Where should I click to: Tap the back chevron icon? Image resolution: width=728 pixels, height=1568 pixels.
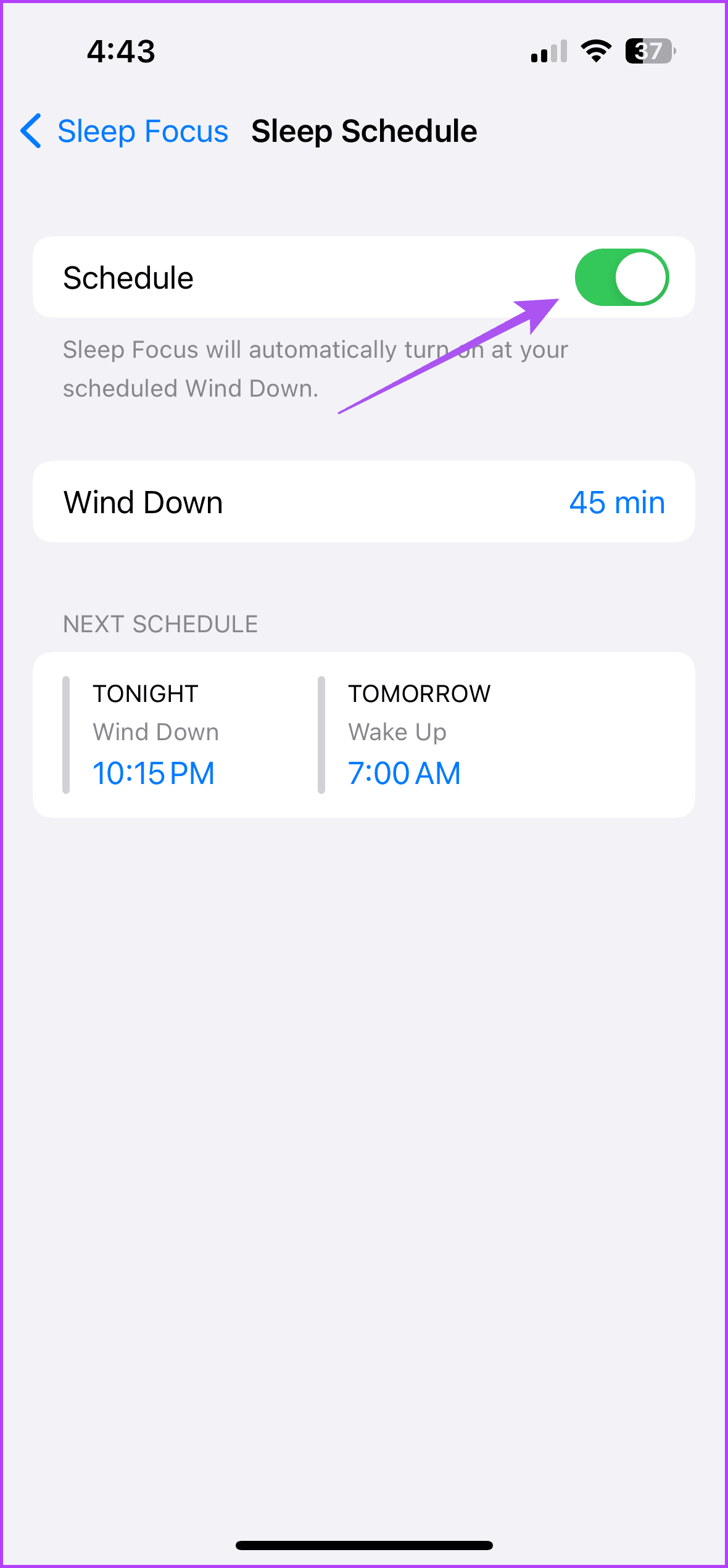point(30,131)
